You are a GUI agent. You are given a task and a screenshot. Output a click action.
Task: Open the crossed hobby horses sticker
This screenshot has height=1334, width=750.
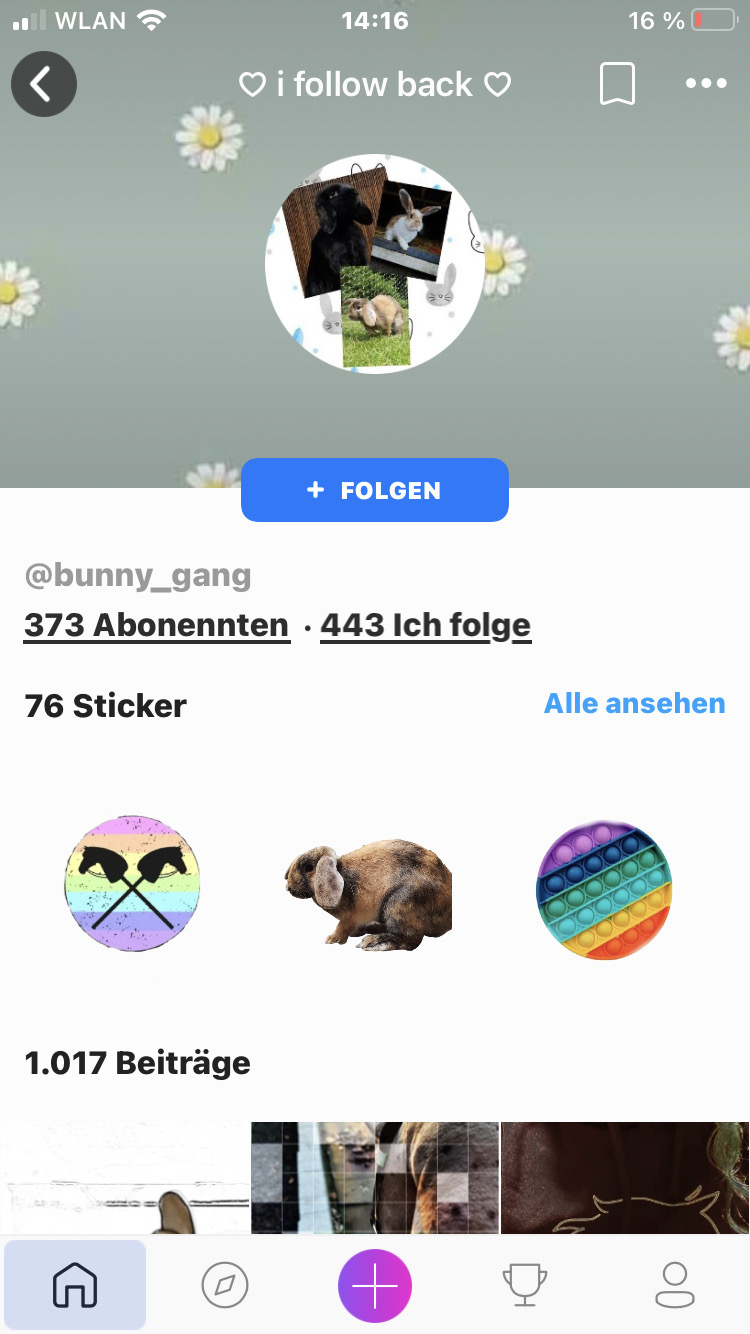click(132, 883)
